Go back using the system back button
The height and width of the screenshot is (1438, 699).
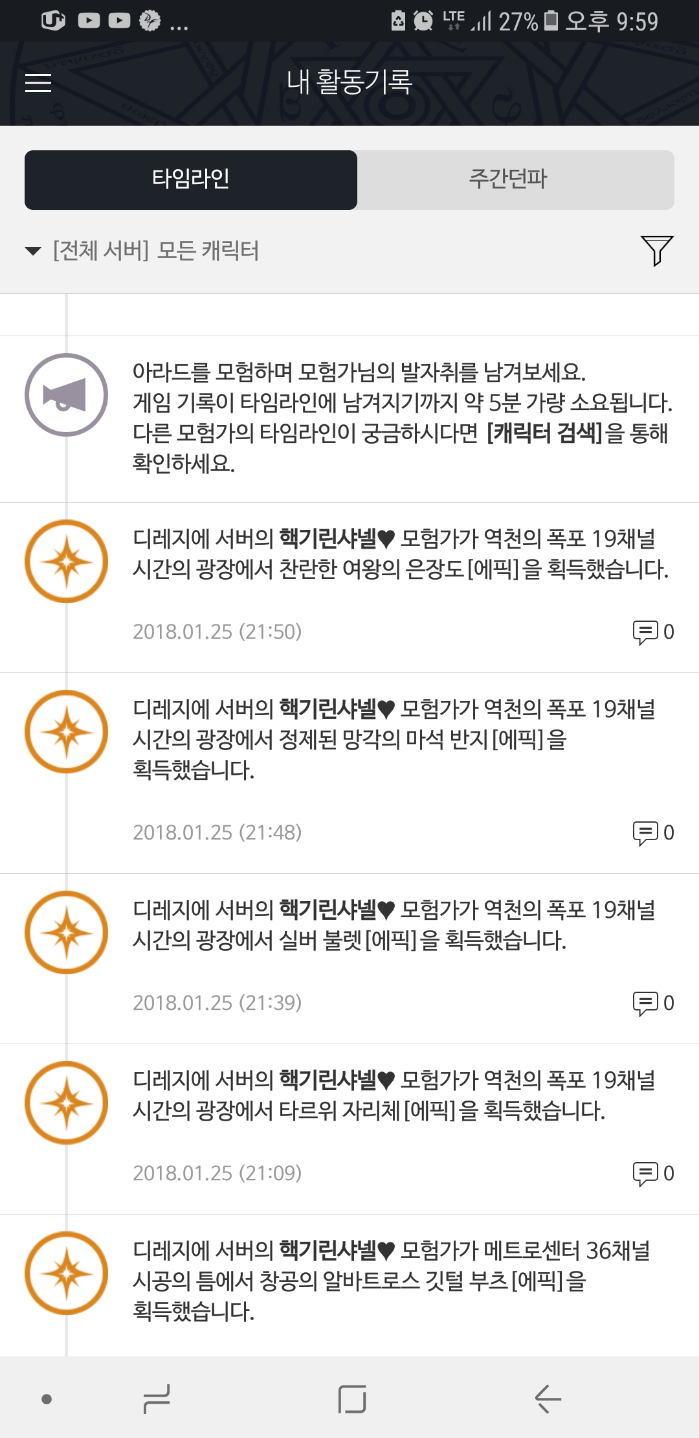tap(546, 1398)
